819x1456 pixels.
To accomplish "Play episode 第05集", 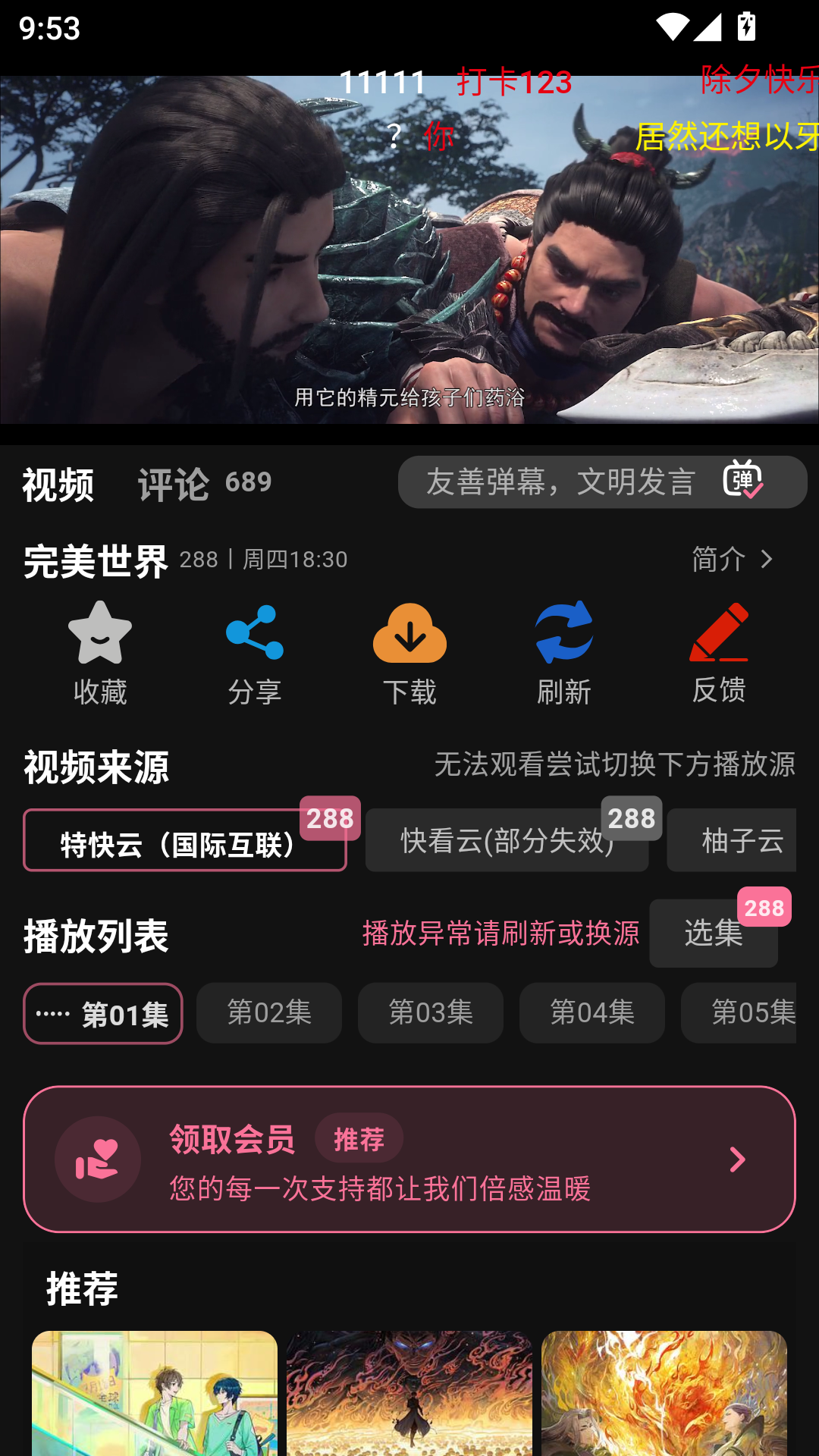I will (739, 1013).
